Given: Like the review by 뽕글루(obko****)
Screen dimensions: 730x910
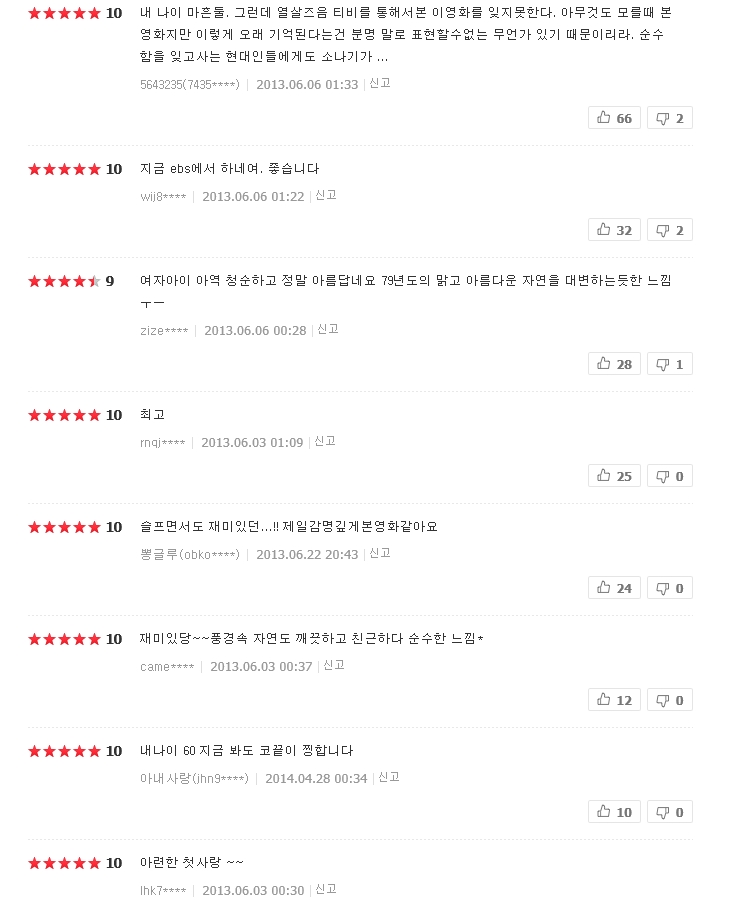Looking at the screenshot, I should [x=614, y=588].
